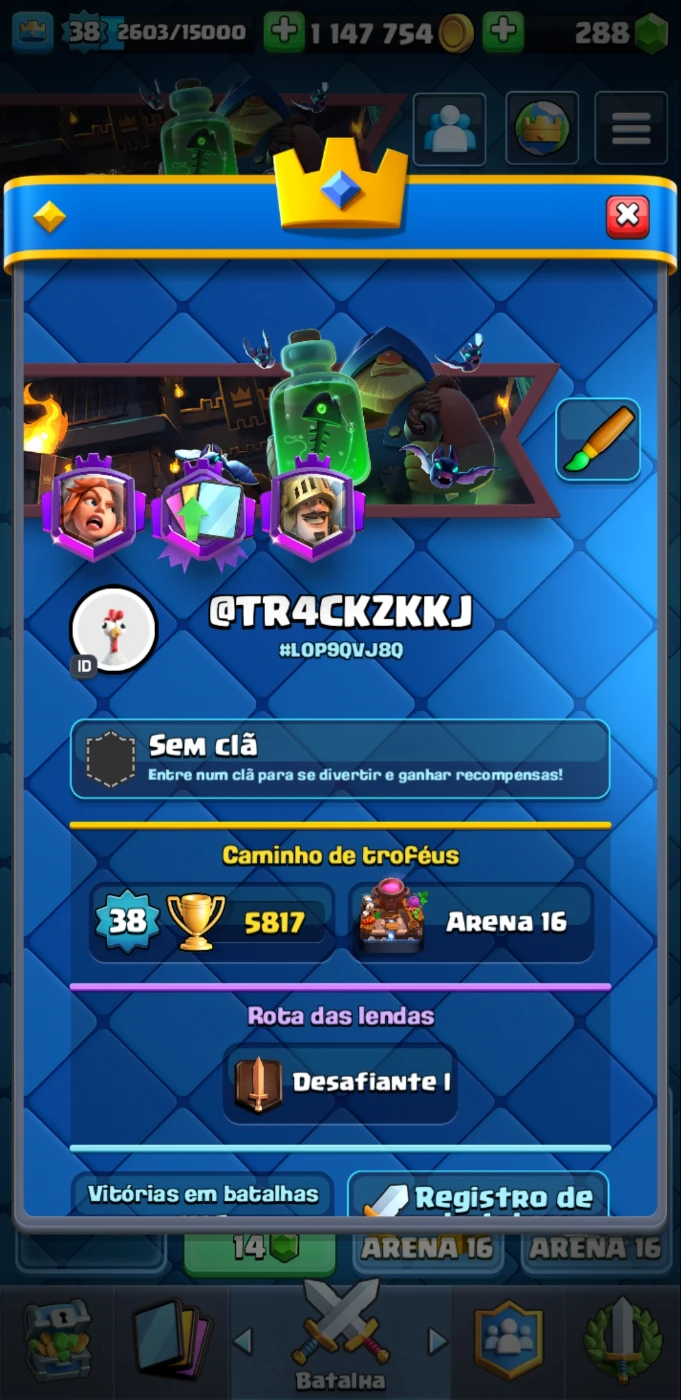681x1400 pixels.
Task: Open the shop chest tab
Action: 57,1342
